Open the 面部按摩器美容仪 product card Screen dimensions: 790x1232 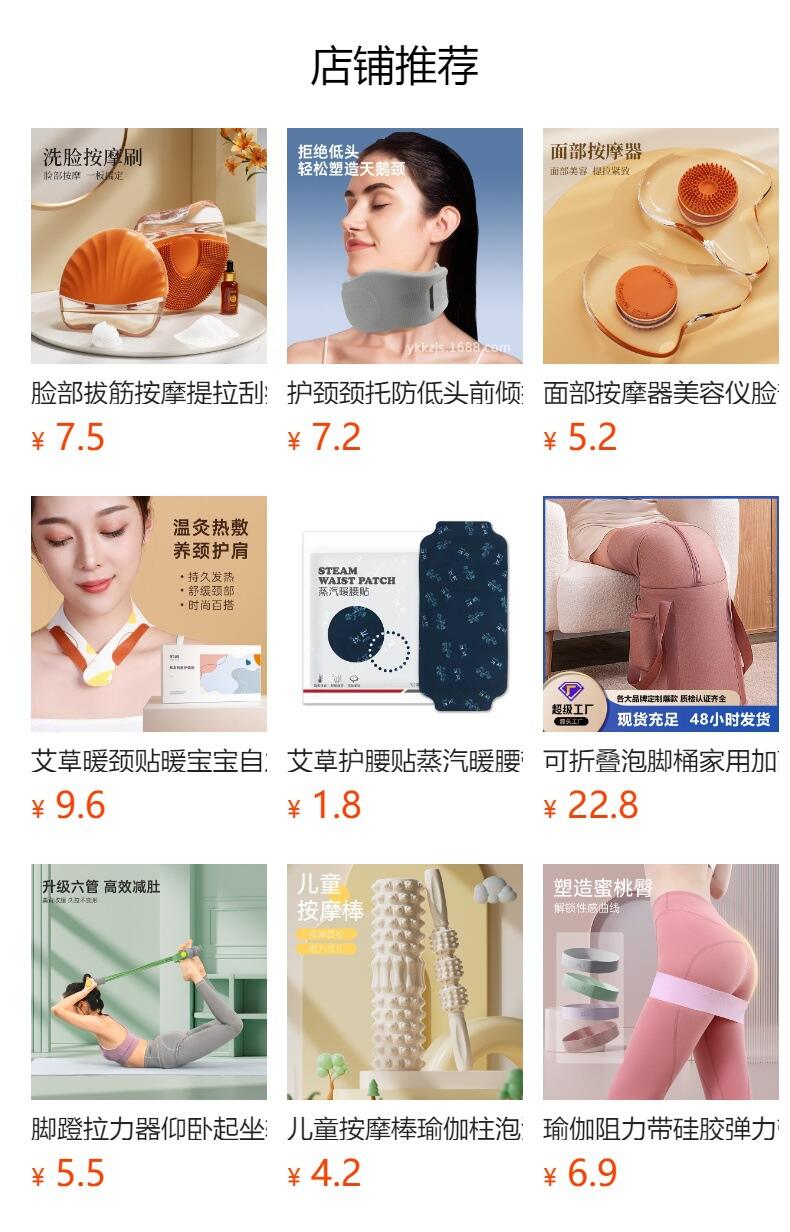660,246
